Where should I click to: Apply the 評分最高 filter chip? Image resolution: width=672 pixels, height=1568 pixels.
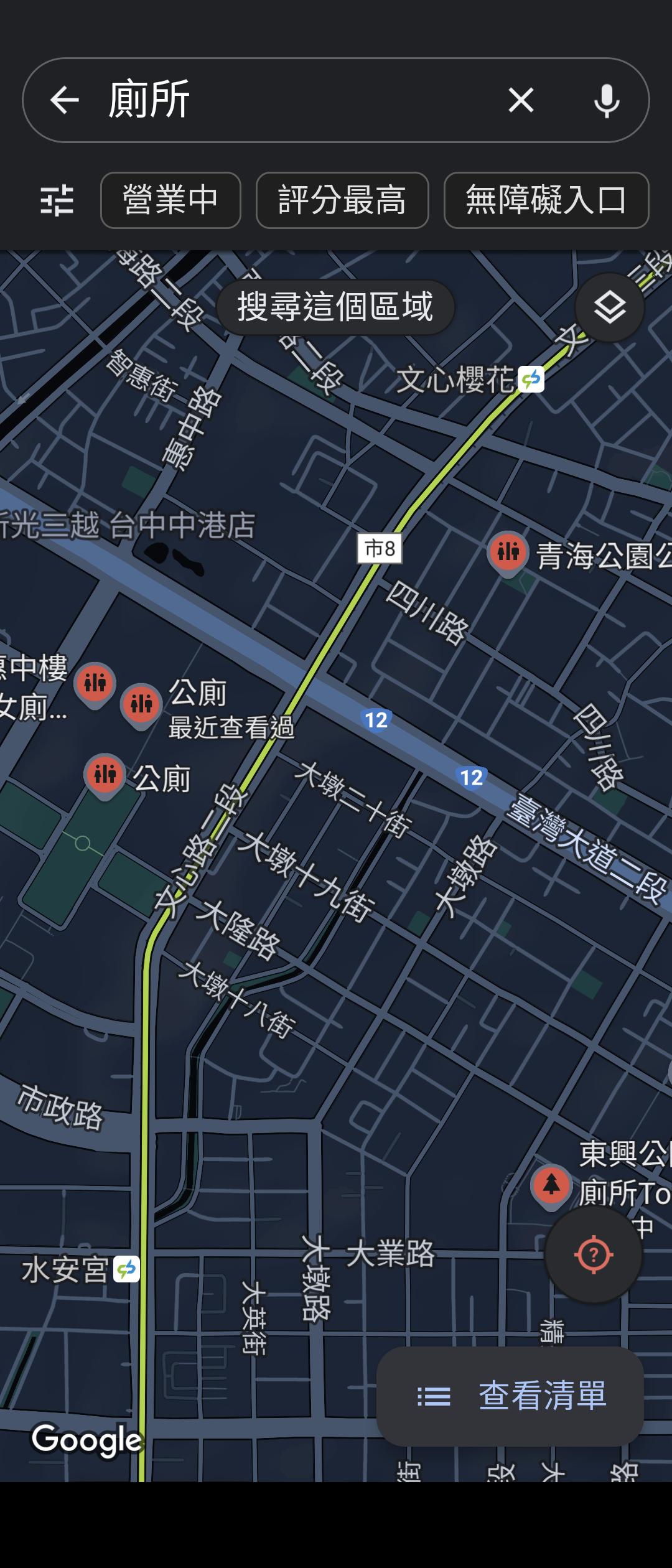point(342,200)
